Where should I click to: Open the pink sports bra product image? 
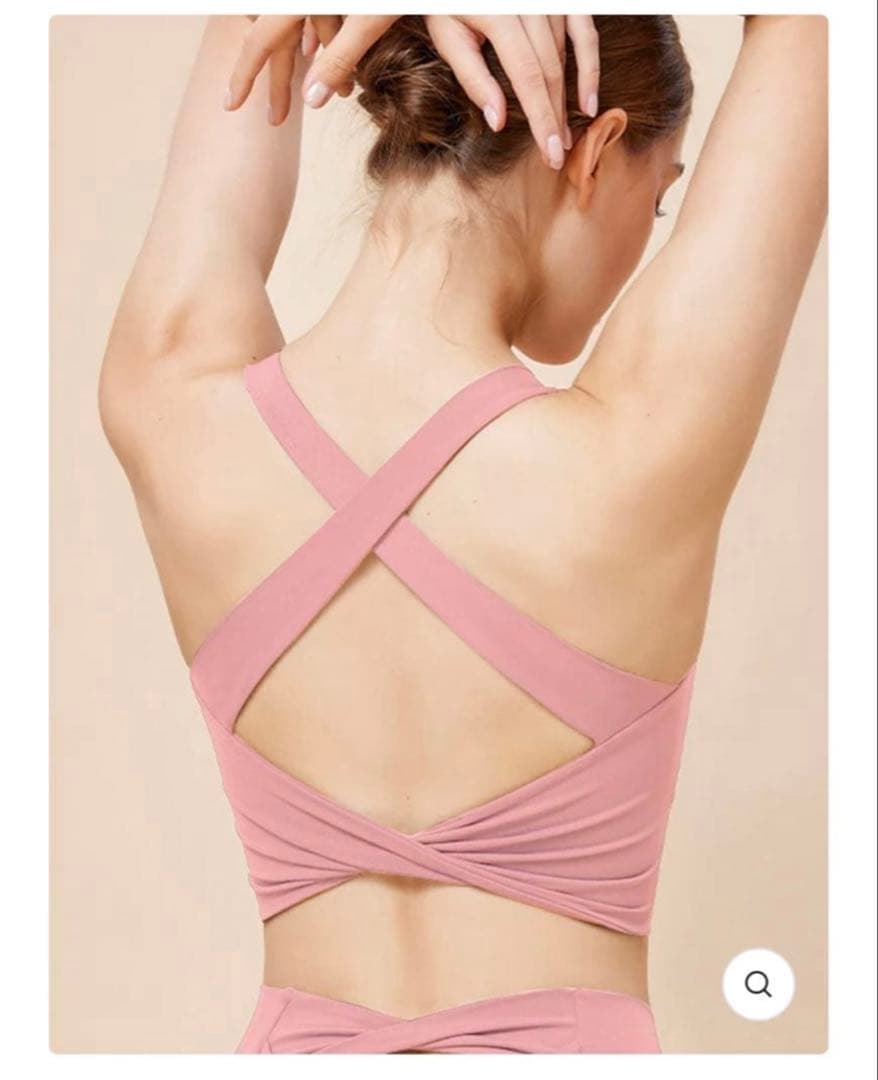pyautogui.click(x=439, y=534)
